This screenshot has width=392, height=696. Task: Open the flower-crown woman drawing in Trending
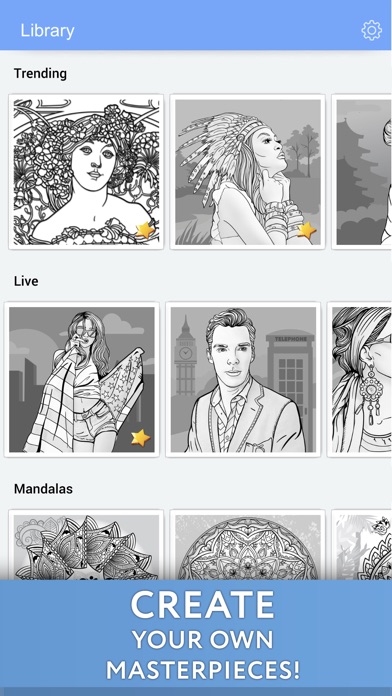coord(86,172)
